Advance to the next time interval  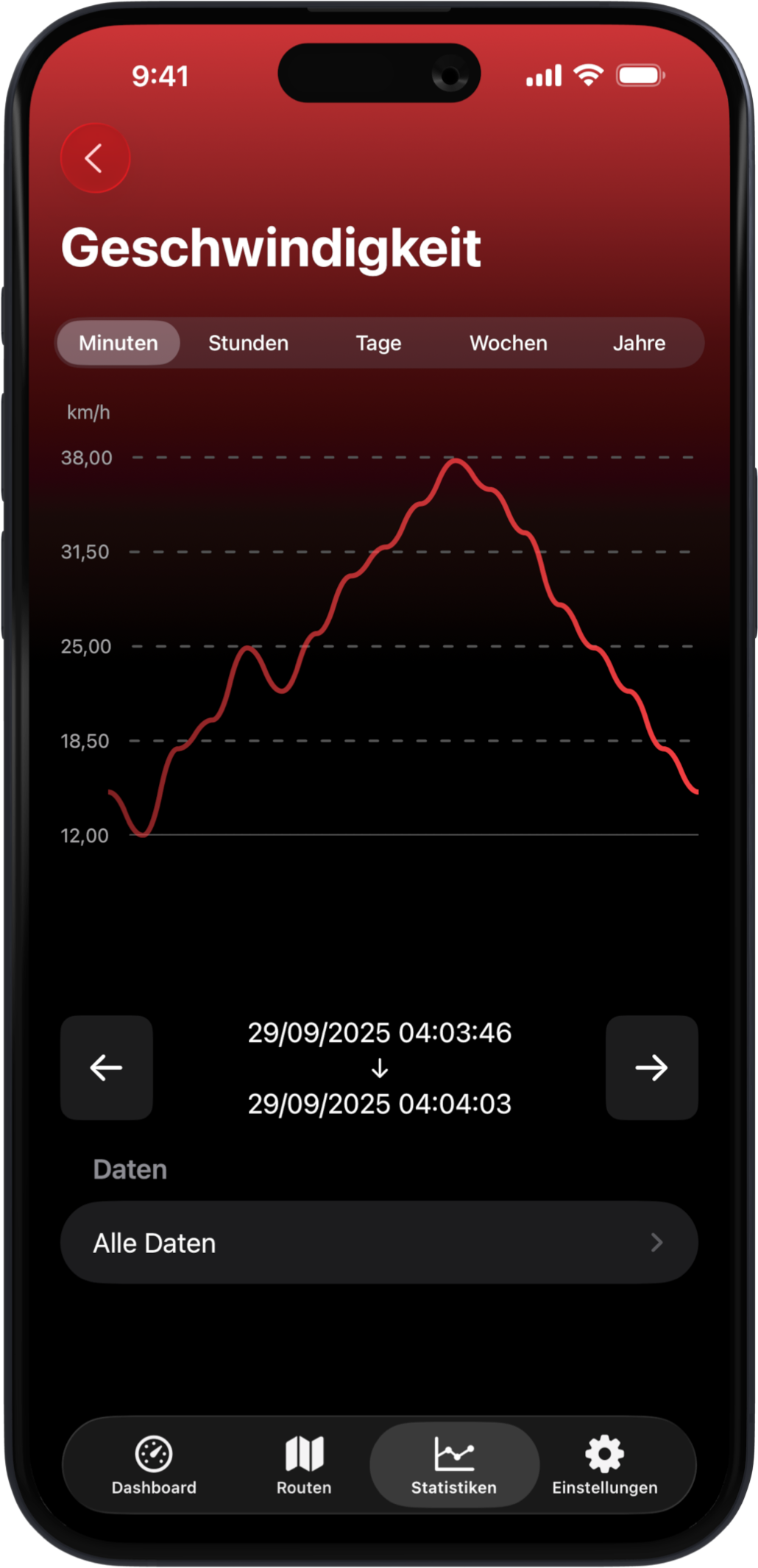tap(651, 1068)
